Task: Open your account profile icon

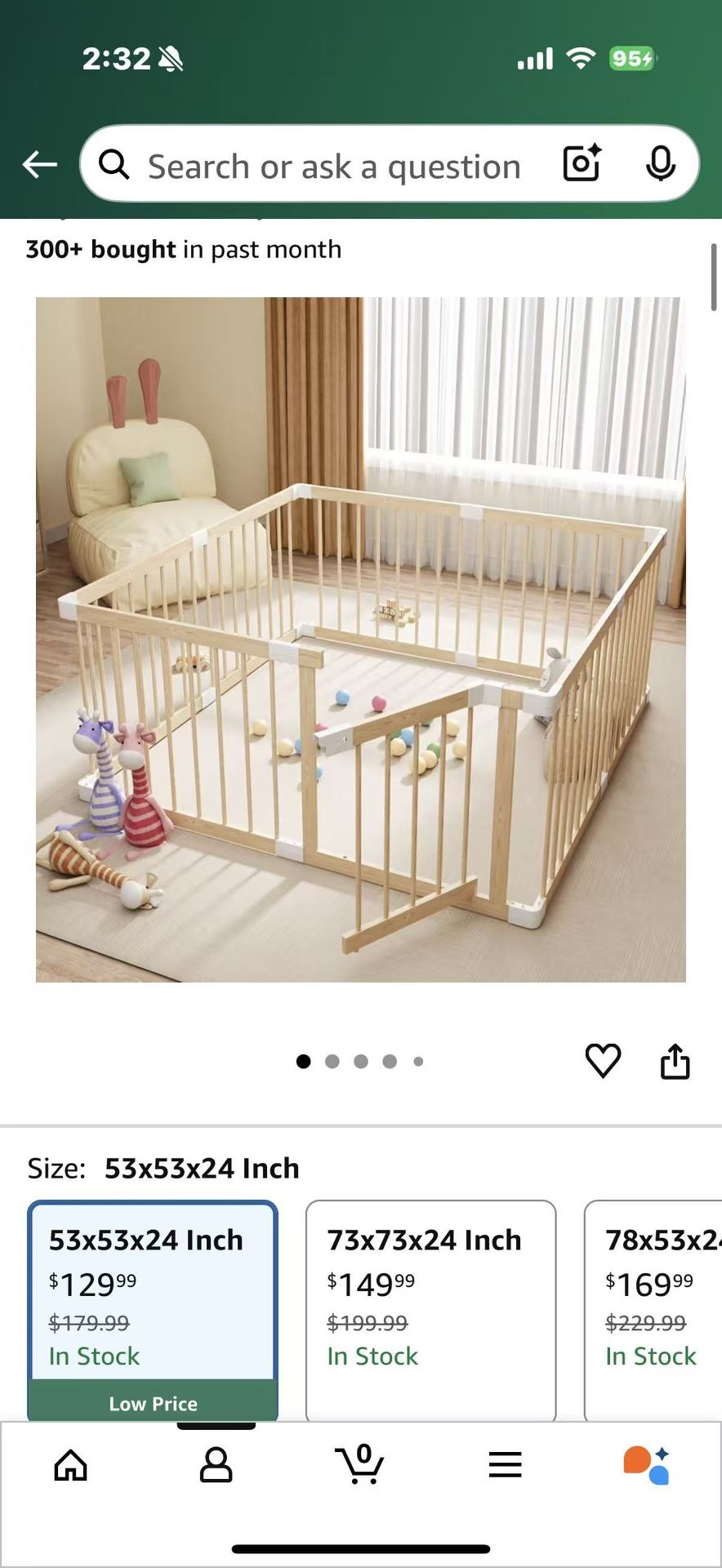Action: pos(216,1464)
